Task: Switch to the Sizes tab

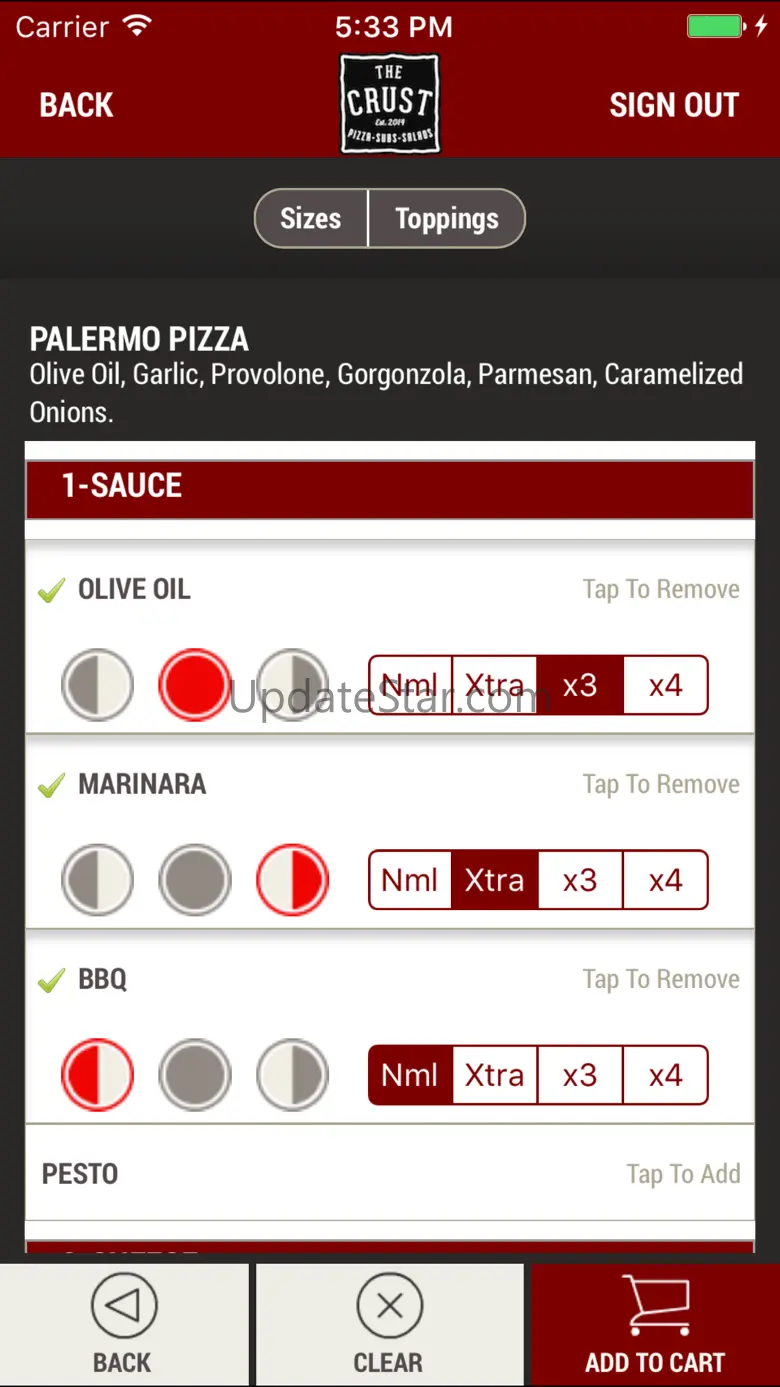Action: click(x=311, y=218)
